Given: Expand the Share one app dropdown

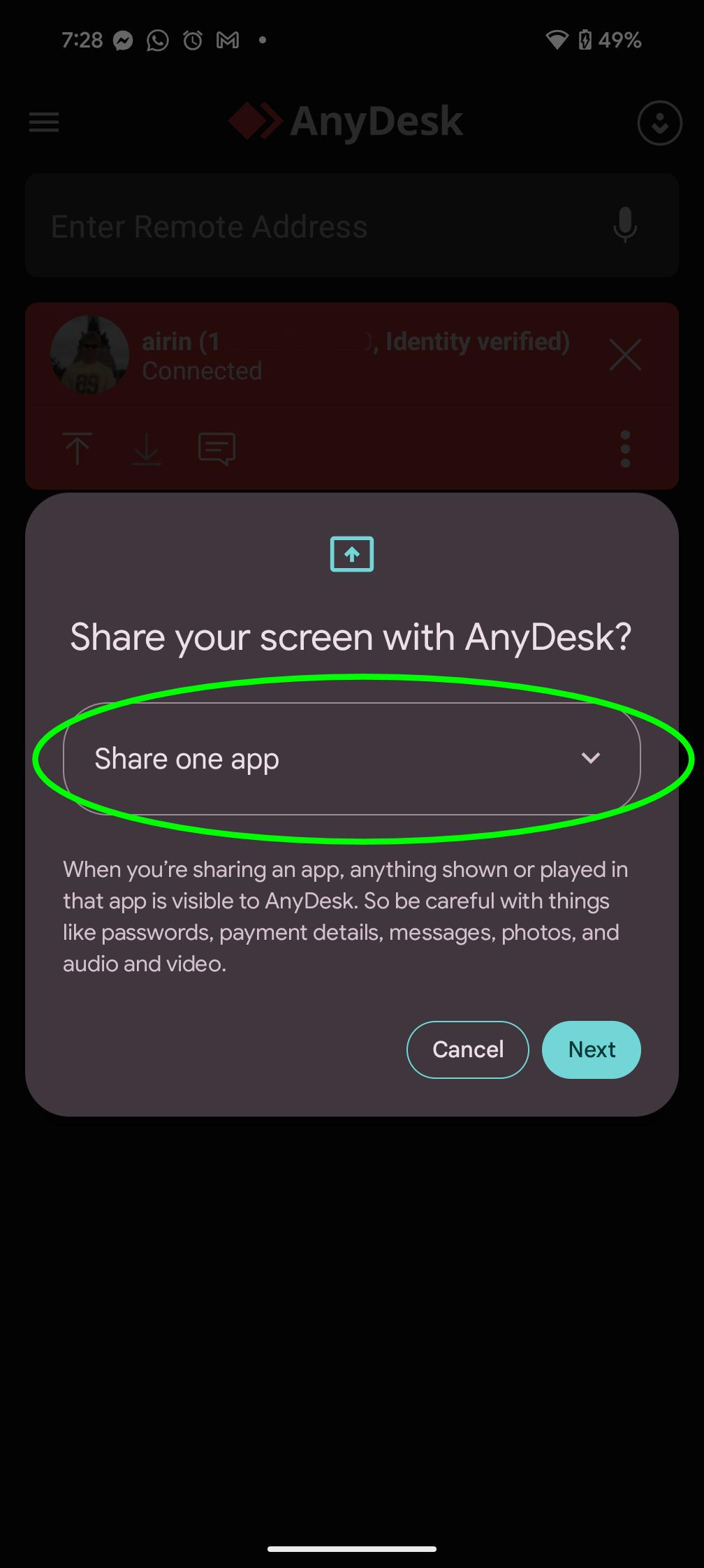Looking at the screenshot, I should tap(352, 759).
